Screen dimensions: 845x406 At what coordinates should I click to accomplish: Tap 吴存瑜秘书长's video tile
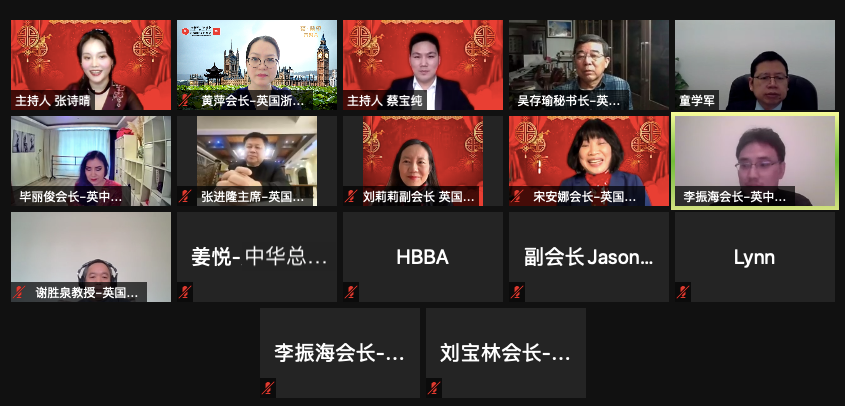[588, 64]
